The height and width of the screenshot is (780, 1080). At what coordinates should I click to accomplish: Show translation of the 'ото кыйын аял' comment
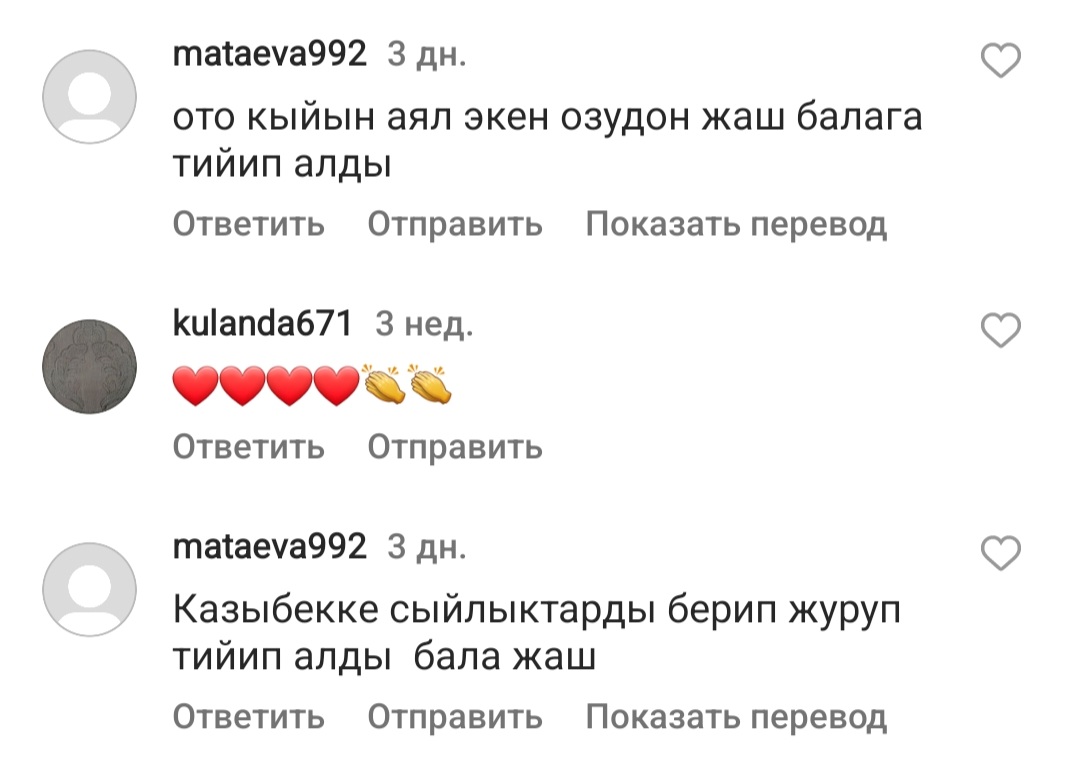click(x=736, y=224)
